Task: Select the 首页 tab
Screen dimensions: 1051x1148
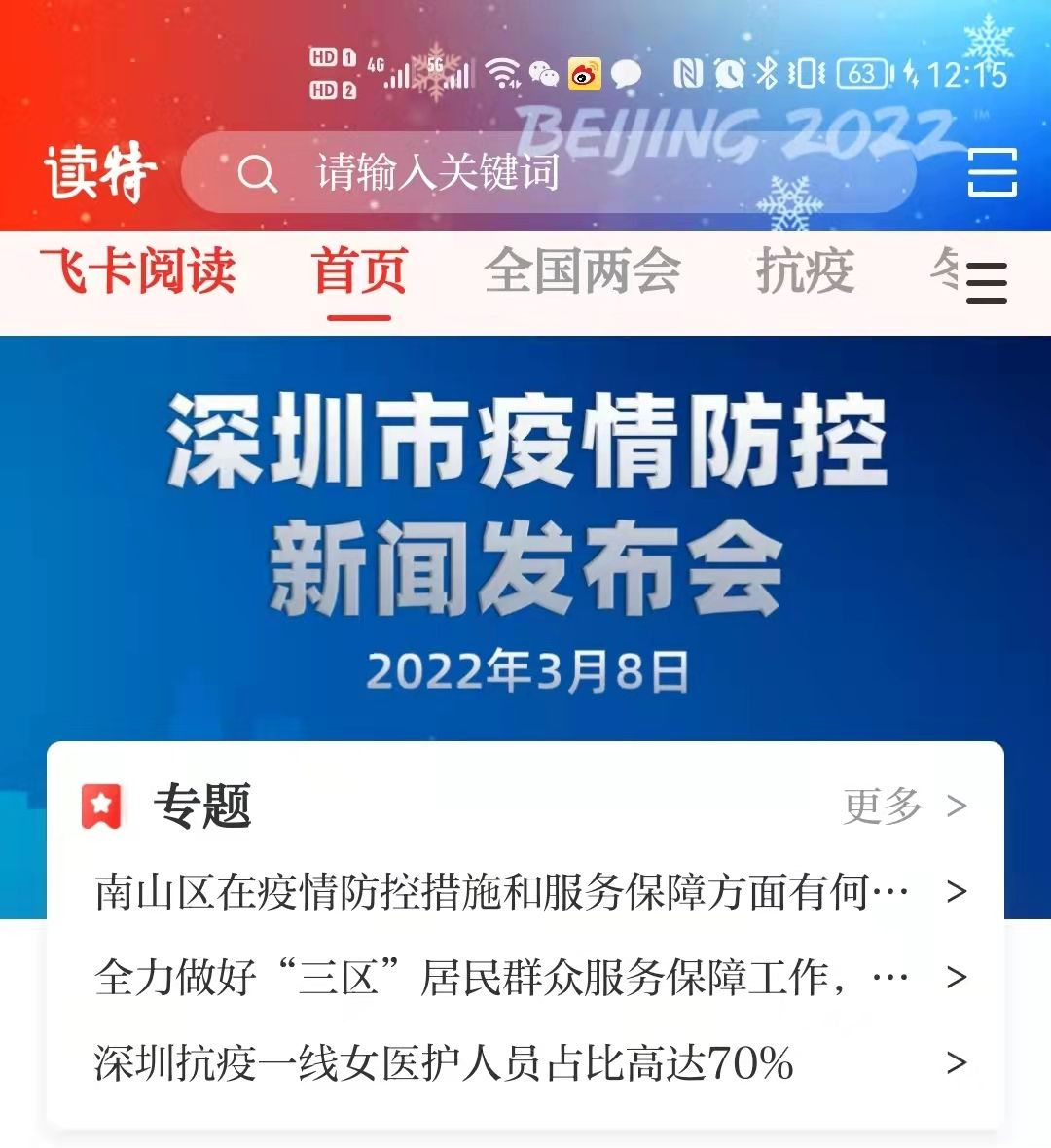Action: (359, 271)
